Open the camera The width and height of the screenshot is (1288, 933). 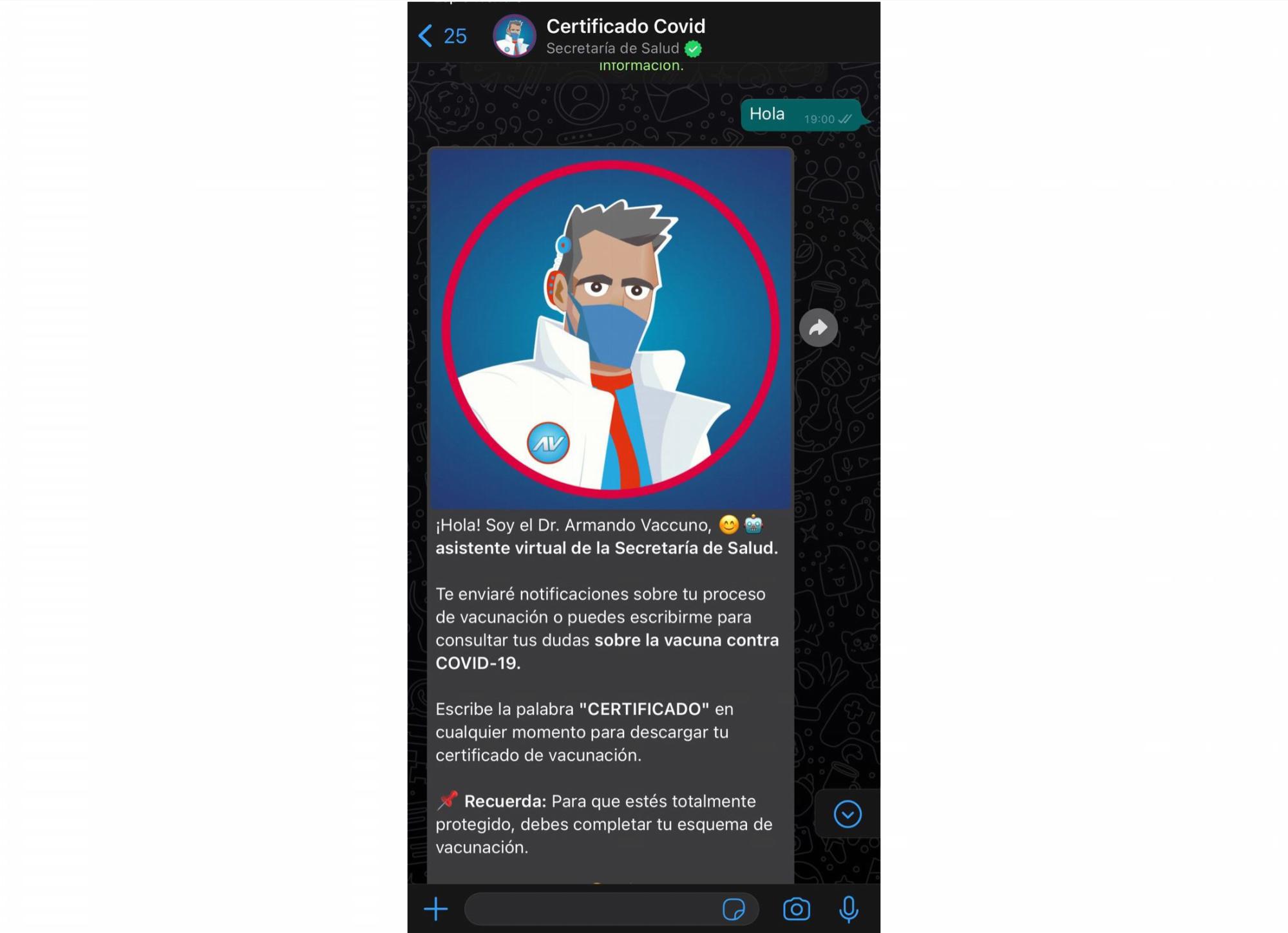click(796, 909)
